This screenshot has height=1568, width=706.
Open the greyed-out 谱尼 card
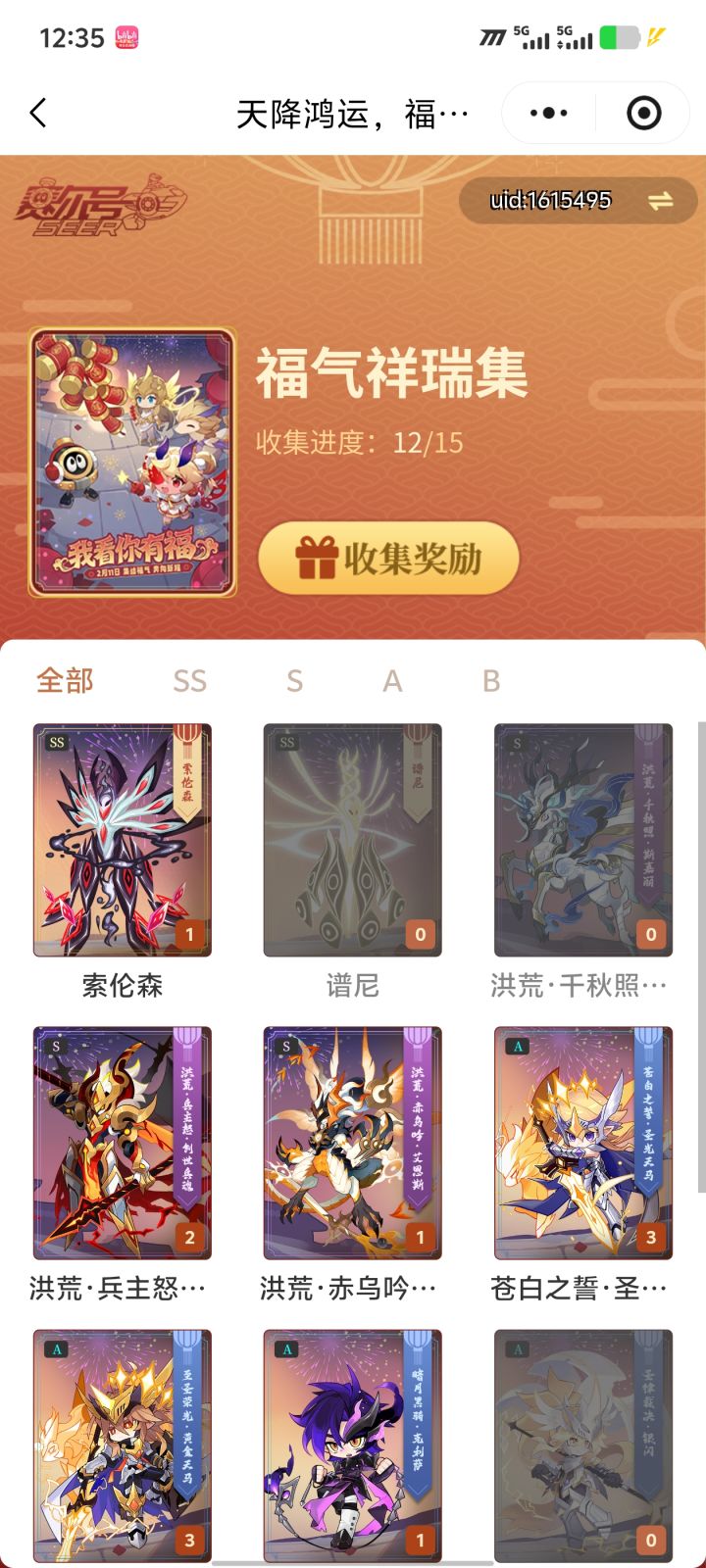[x=352, y=840]
